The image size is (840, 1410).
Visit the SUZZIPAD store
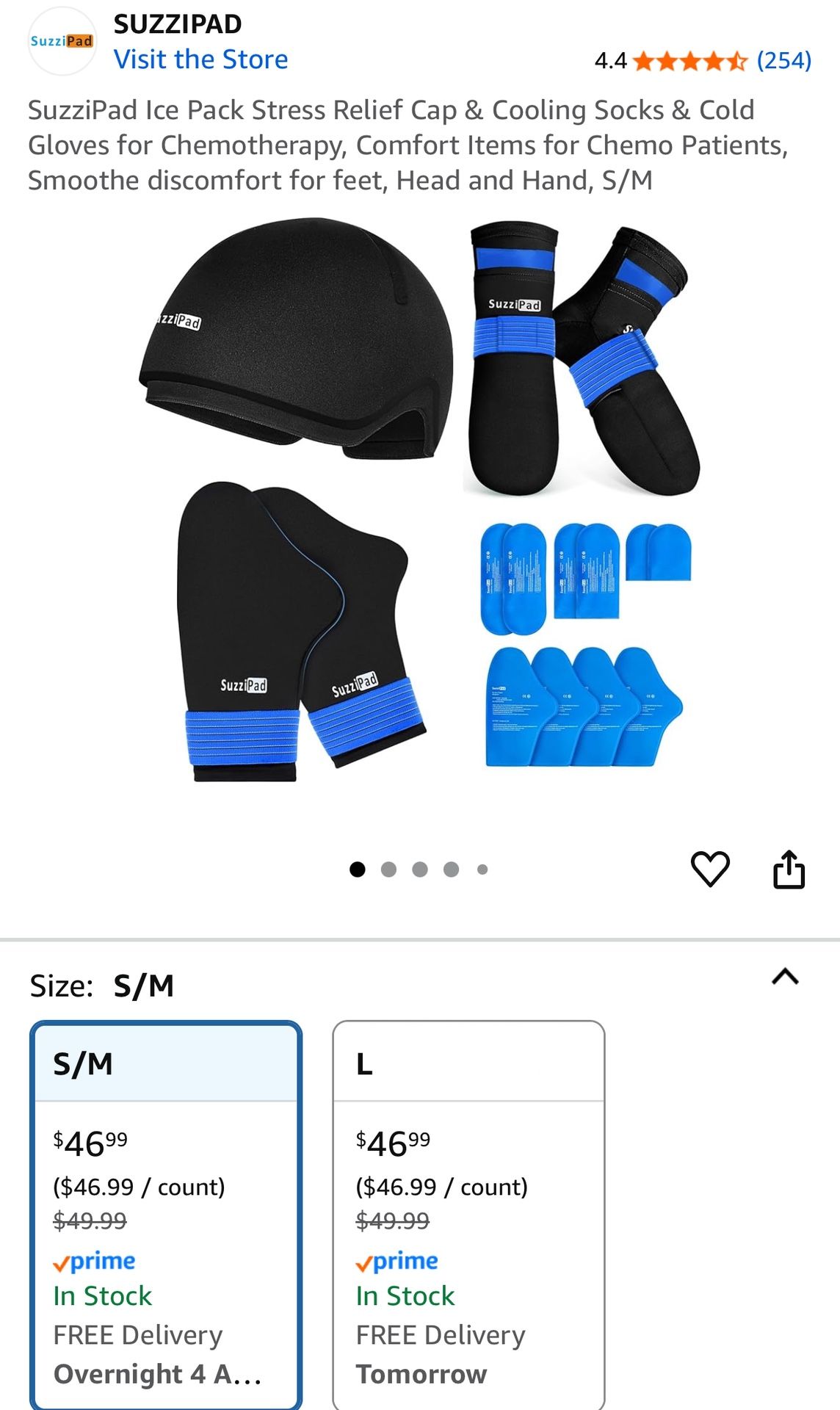(200, 59)
